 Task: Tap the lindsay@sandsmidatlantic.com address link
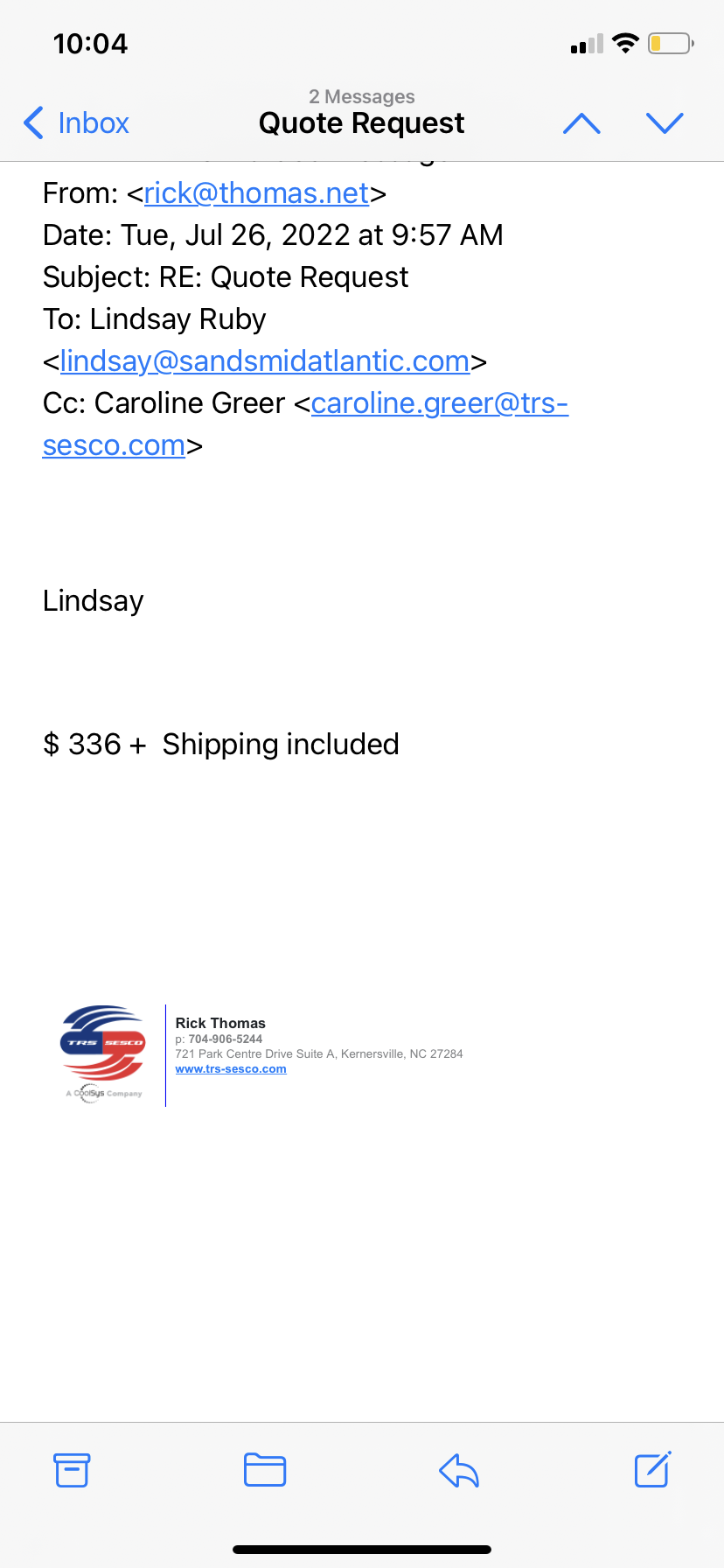tap(265, 361)
